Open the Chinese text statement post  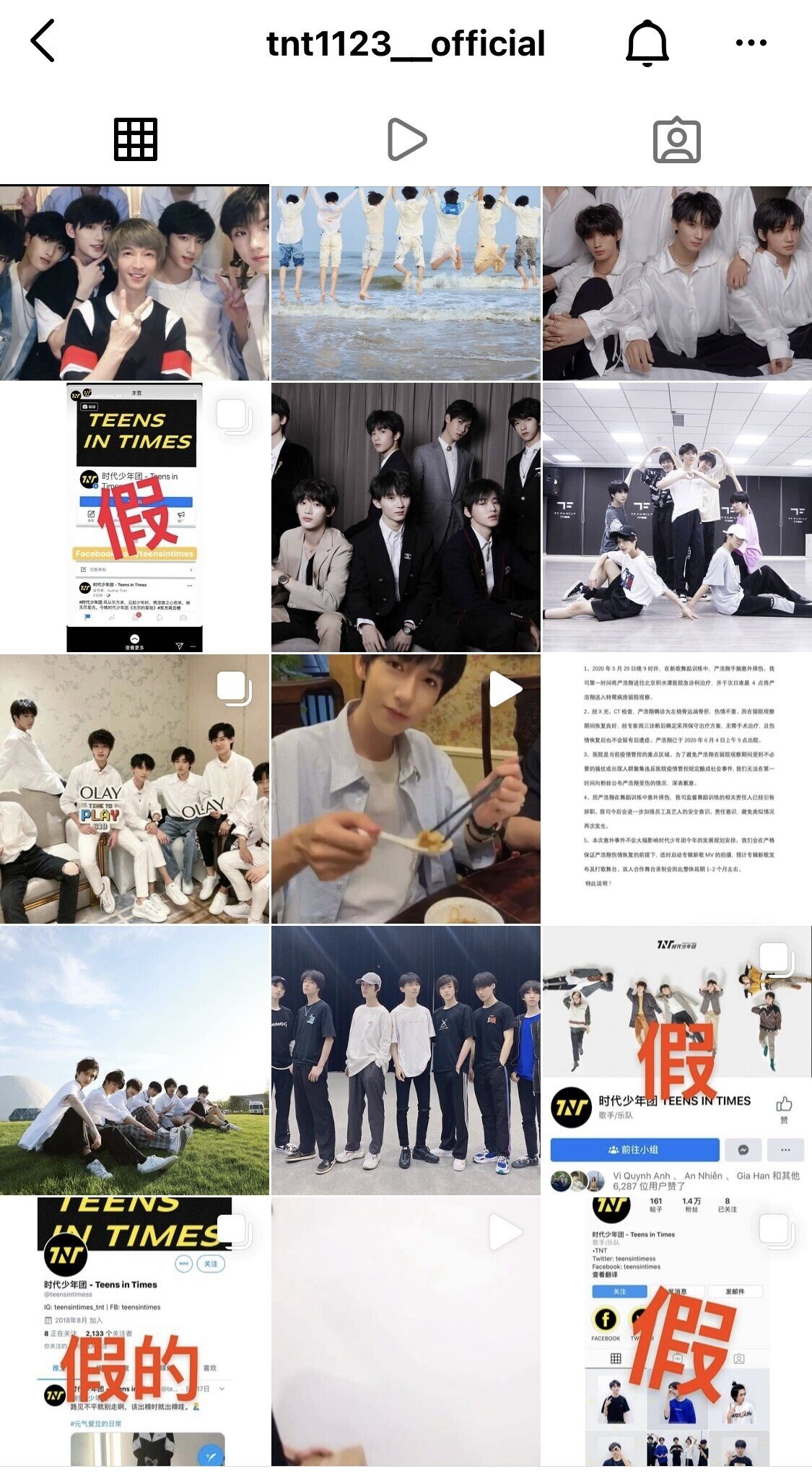(x=677, y=789)
